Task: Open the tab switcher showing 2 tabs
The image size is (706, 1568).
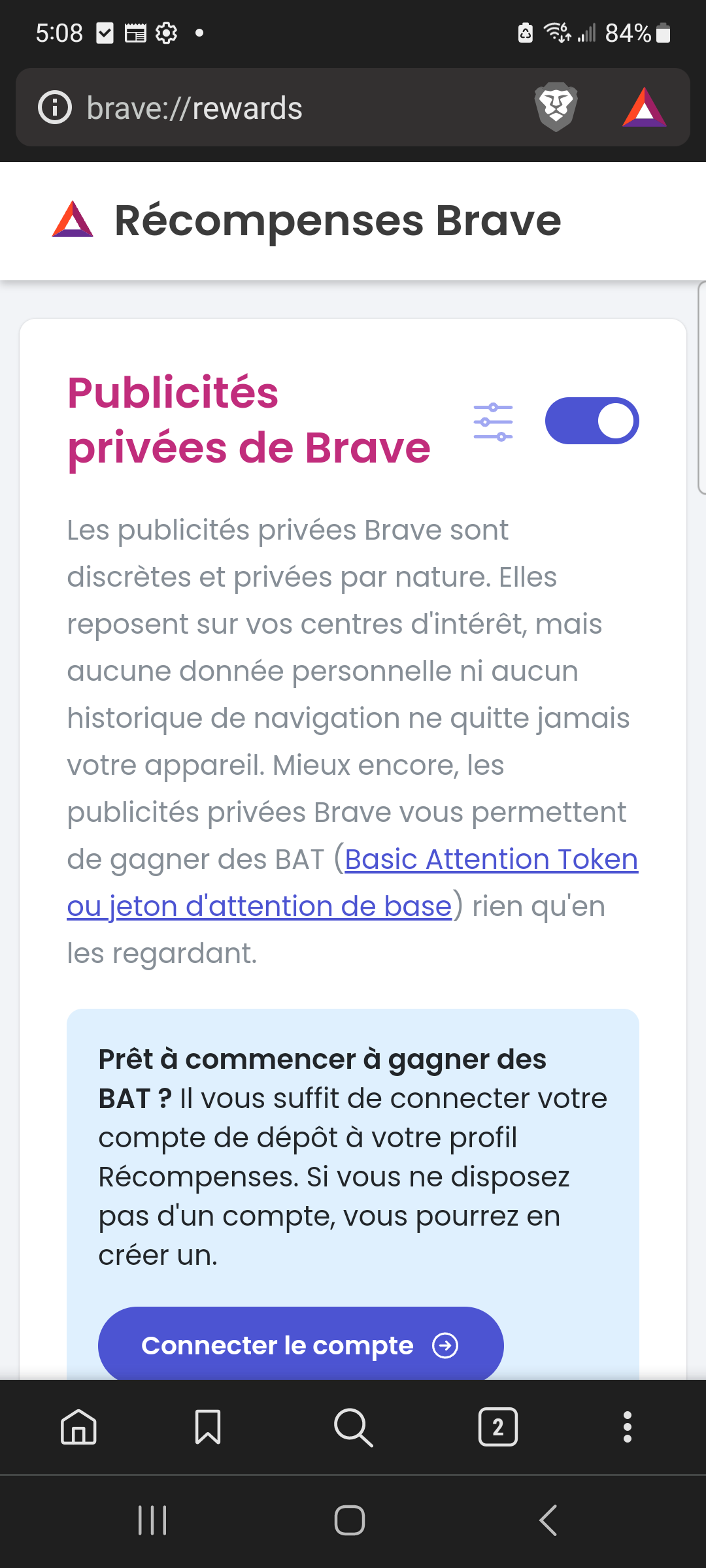Action: point(498,1427)
